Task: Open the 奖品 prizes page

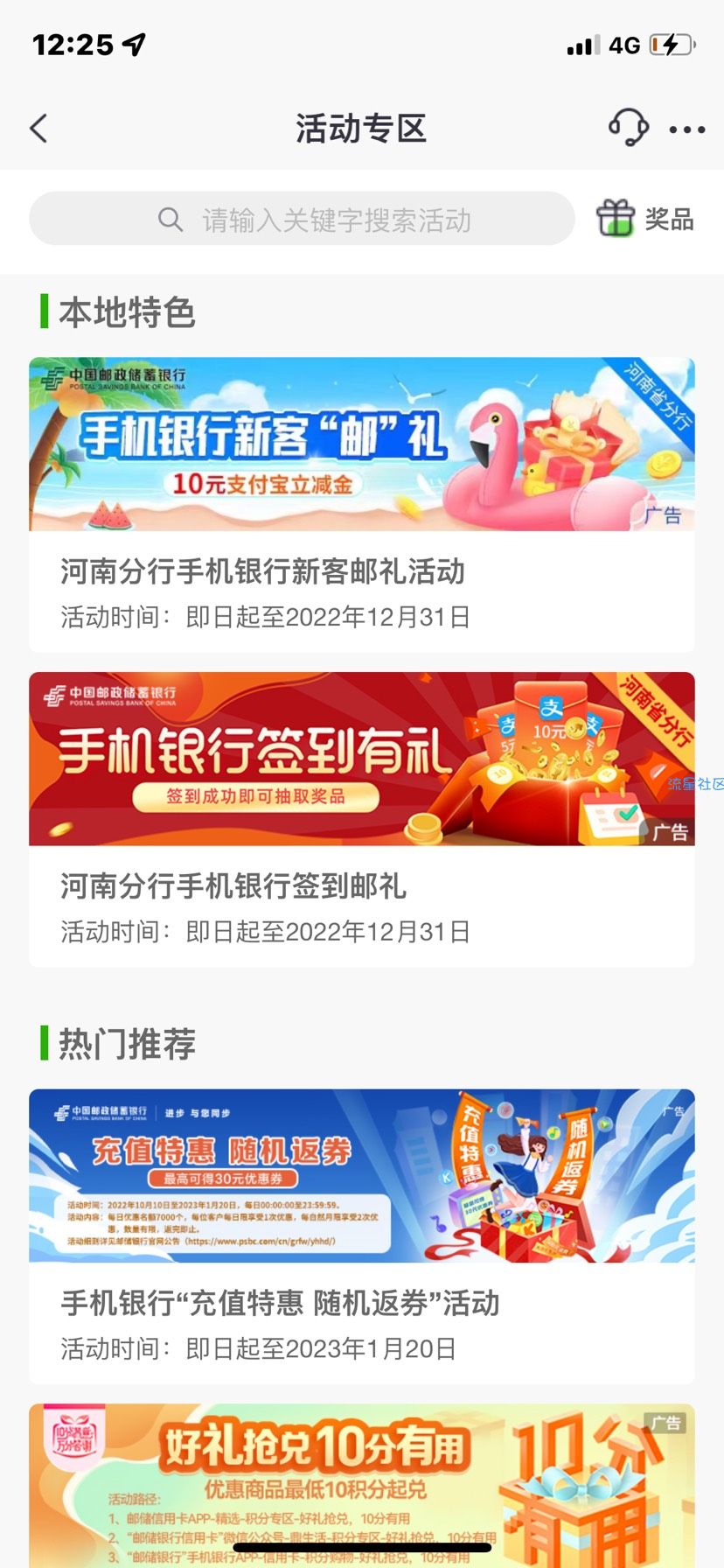Action: (645, 219)
